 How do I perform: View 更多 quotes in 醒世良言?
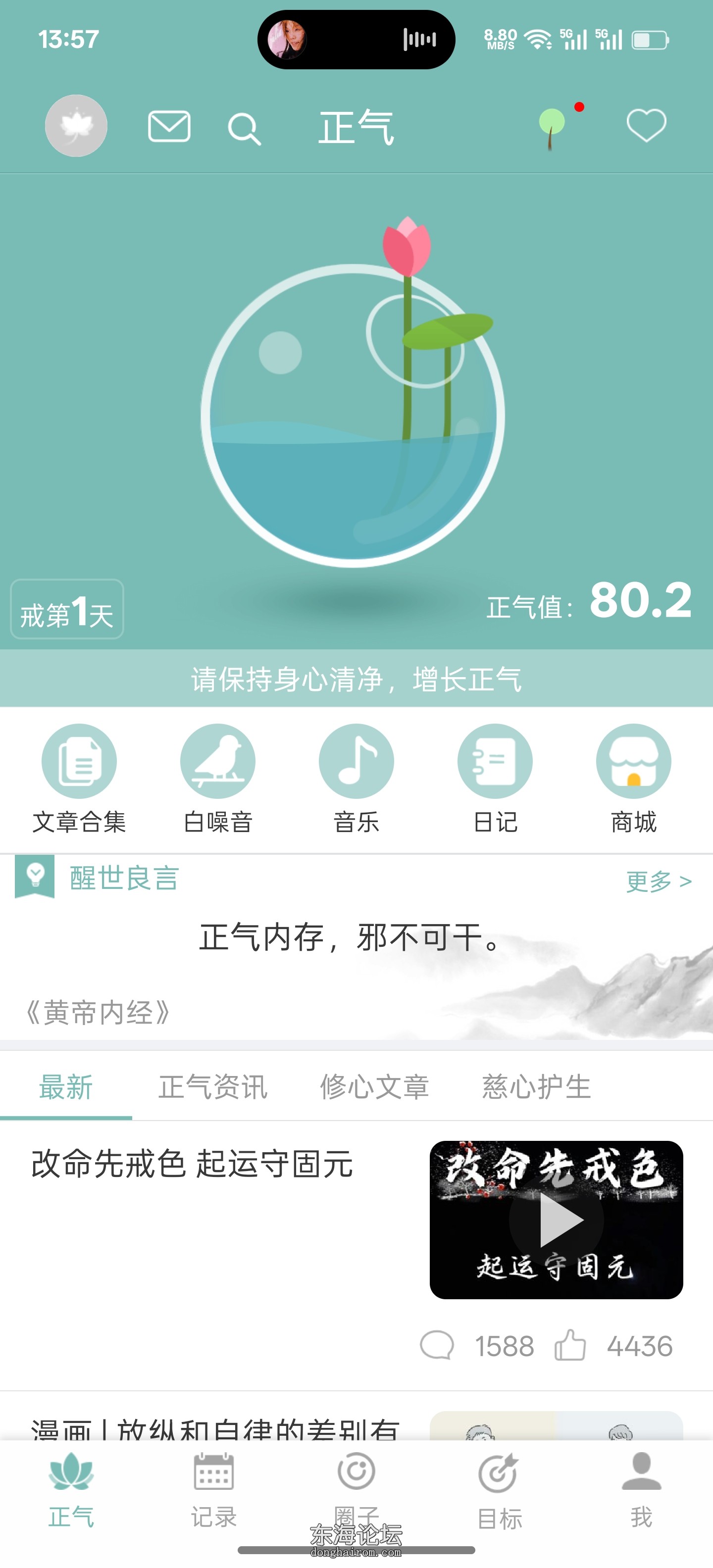coord(659,881)
